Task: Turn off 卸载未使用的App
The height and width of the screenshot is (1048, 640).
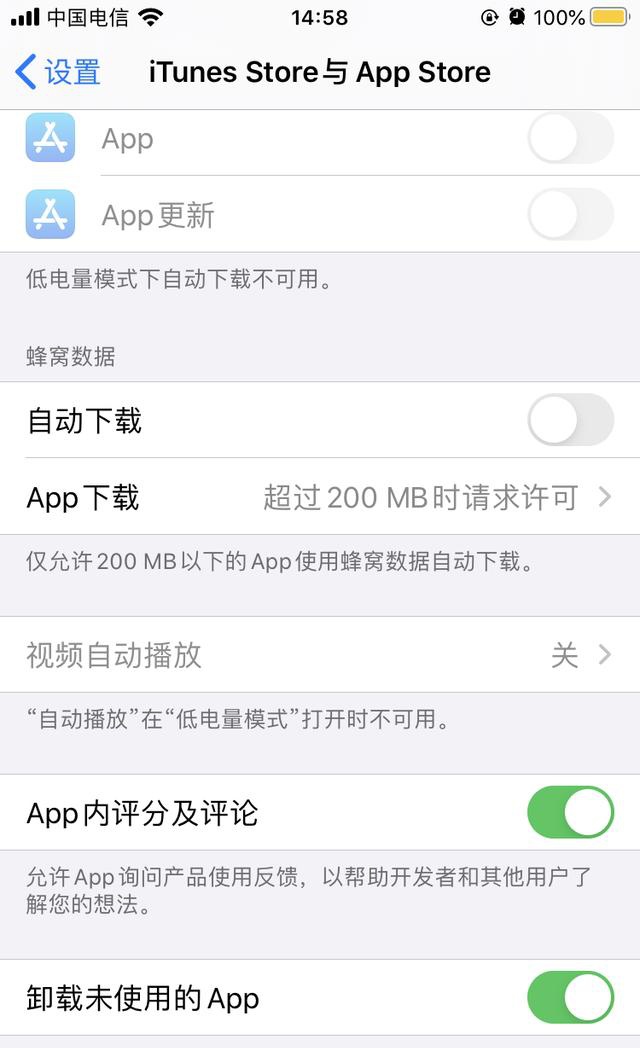Action: click(x=571, y=997)
